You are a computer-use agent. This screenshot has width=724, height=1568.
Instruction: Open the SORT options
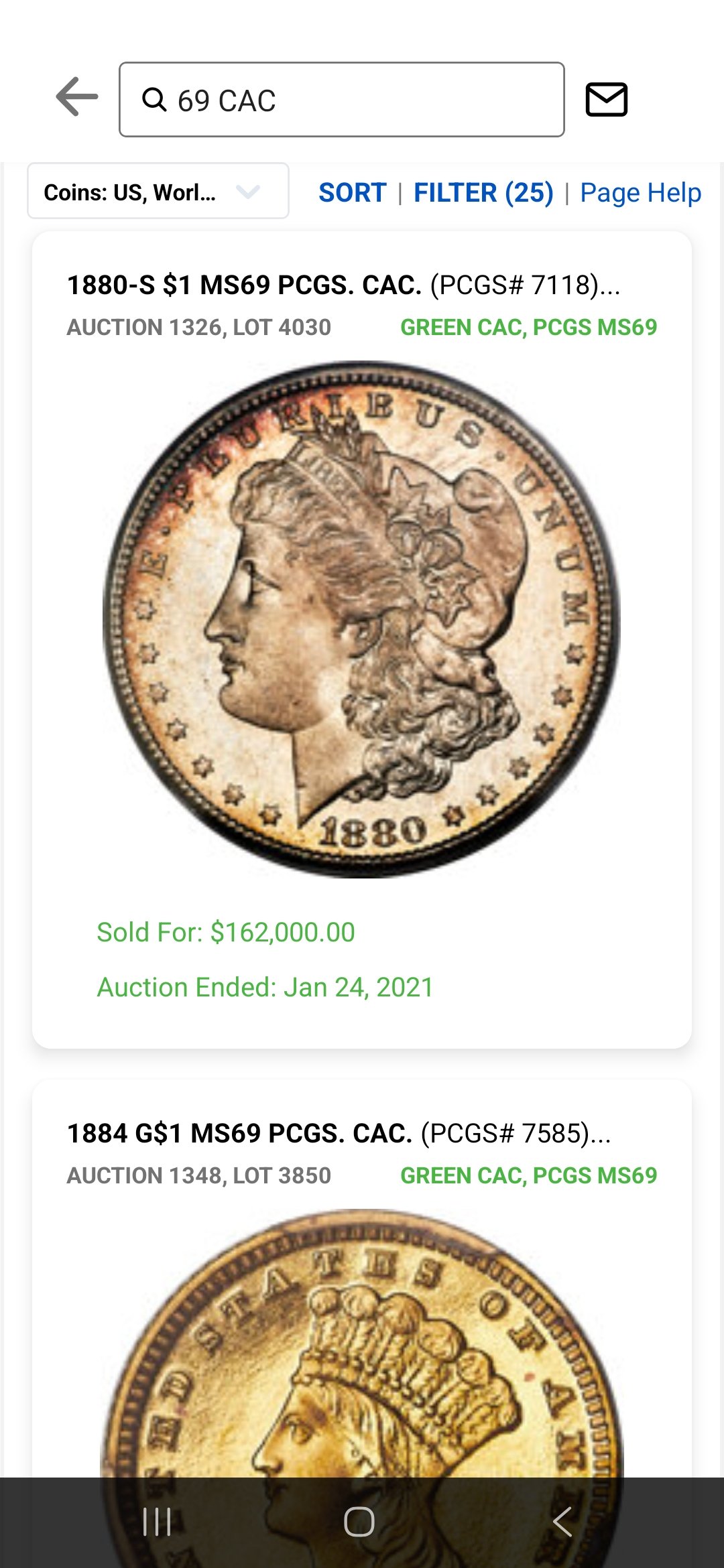(353, 193)
